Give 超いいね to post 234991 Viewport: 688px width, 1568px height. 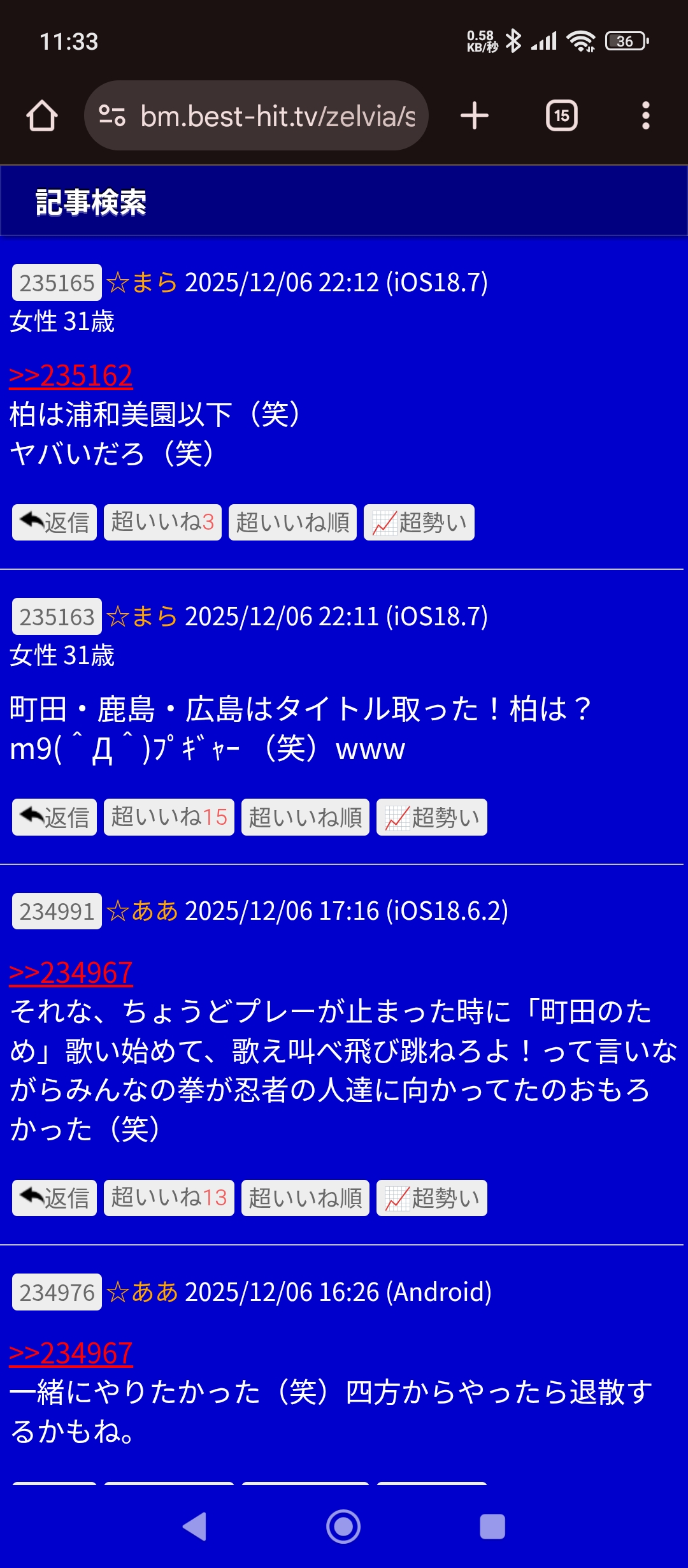pos(169,1198)
